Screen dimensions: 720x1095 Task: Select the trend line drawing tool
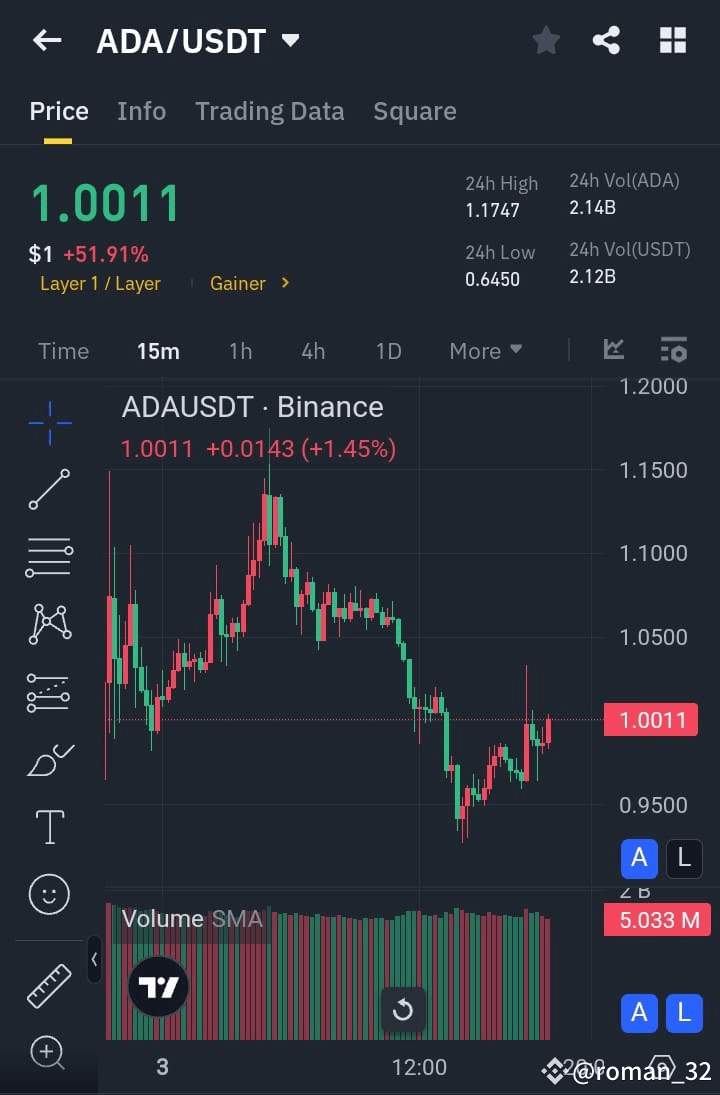click(x=48, y=490)
